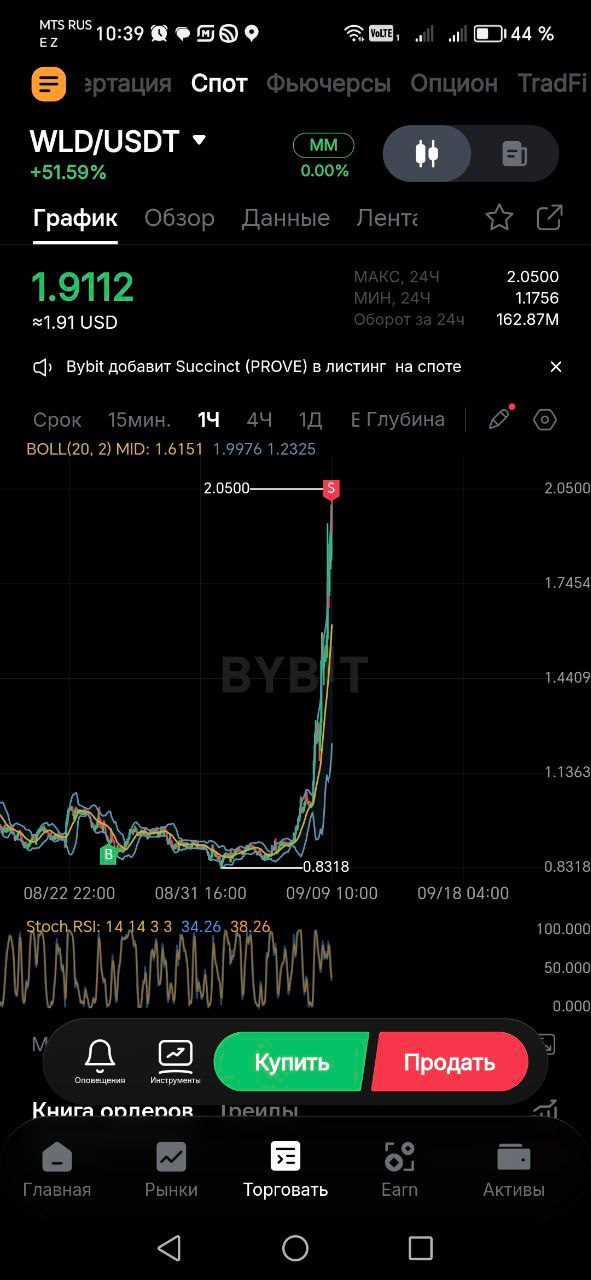
Task: Go to the Активы tab
Action: 514,1170
